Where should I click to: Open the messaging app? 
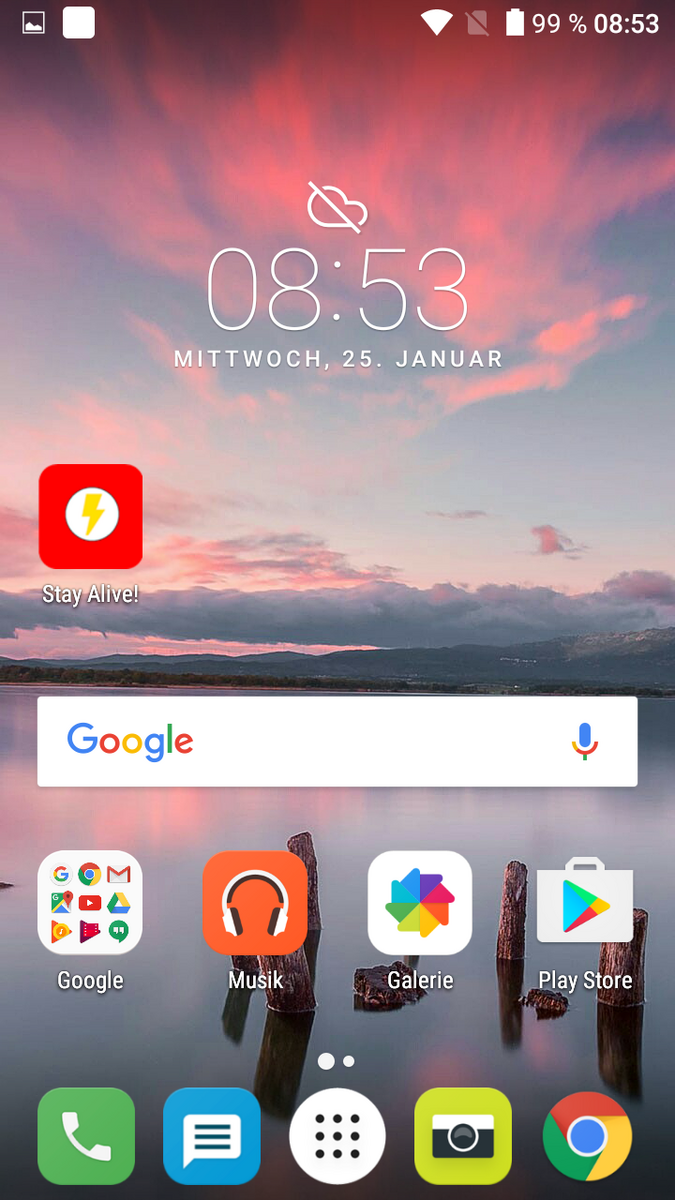(212, 1135)
